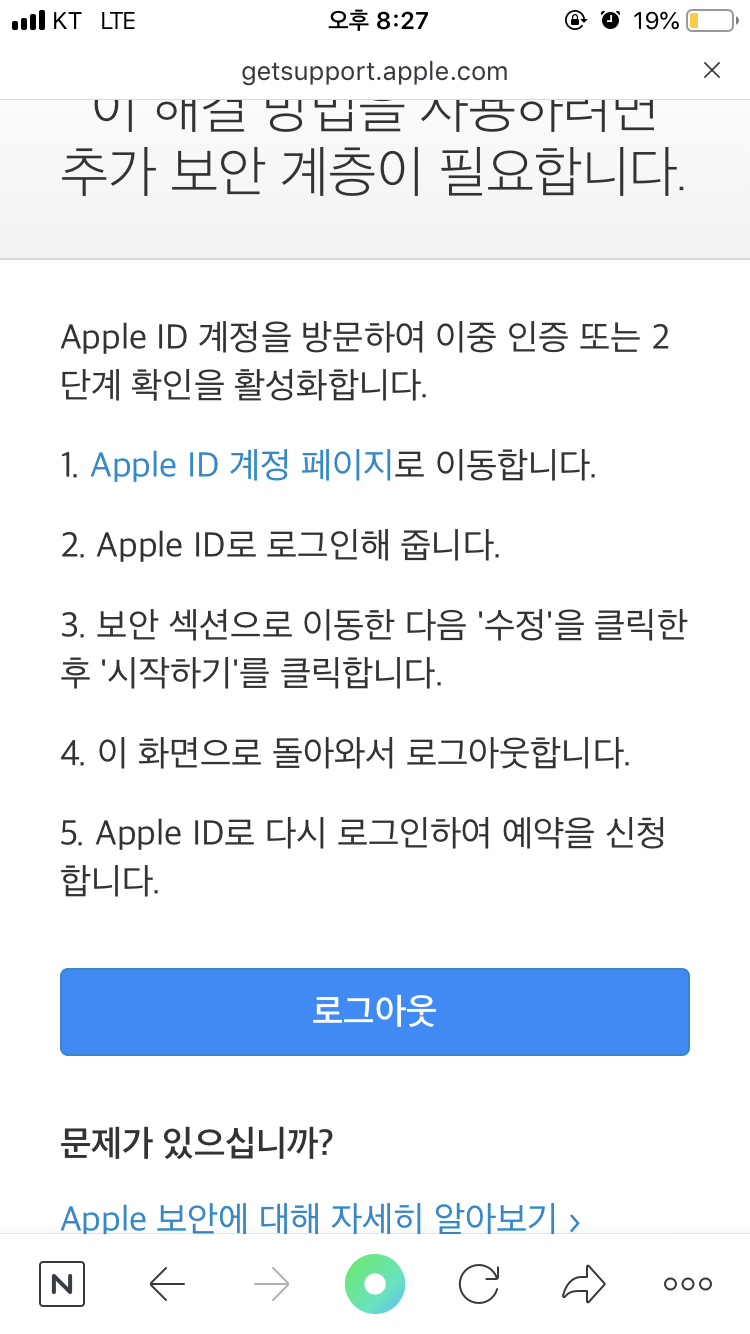Close the in-app browser window
The height and width of the screenshot is (1334, 750).
point(711,70)
